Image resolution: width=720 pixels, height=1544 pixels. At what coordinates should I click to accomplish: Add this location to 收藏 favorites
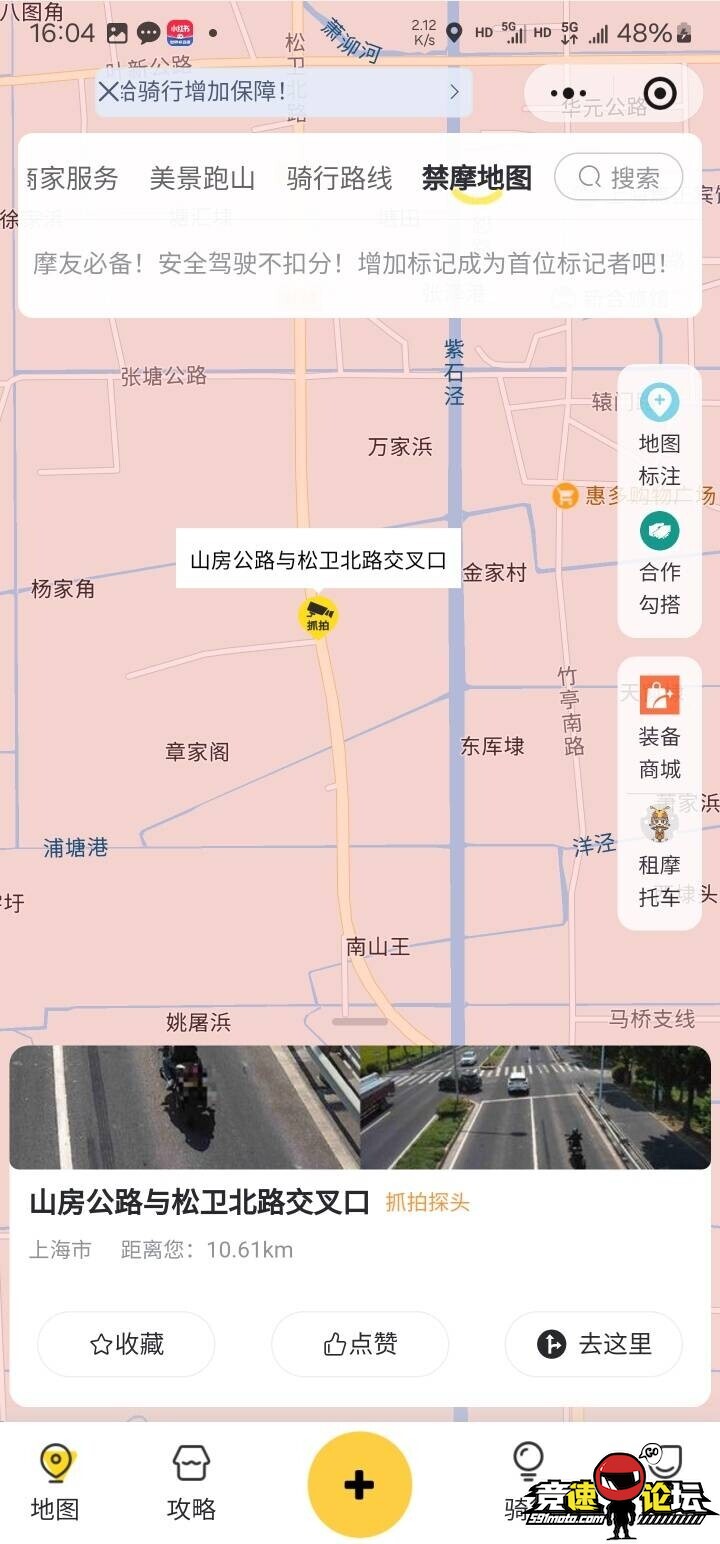pos(126,1344)
